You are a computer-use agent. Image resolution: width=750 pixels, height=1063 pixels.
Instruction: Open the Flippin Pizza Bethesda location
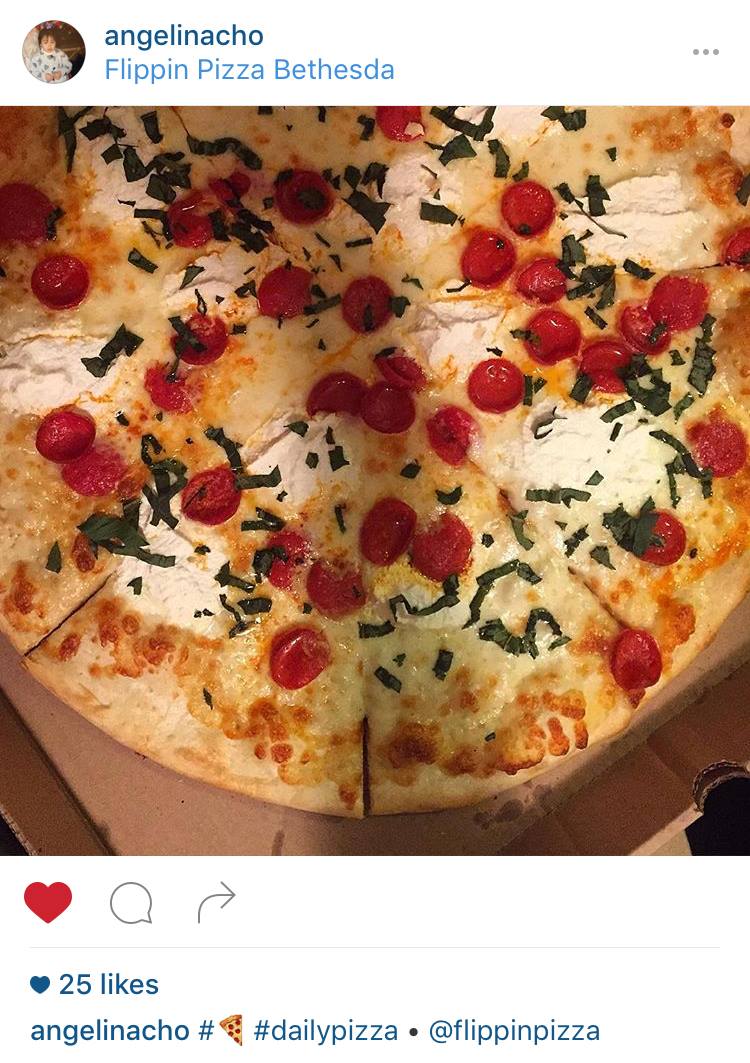point(249,70)
